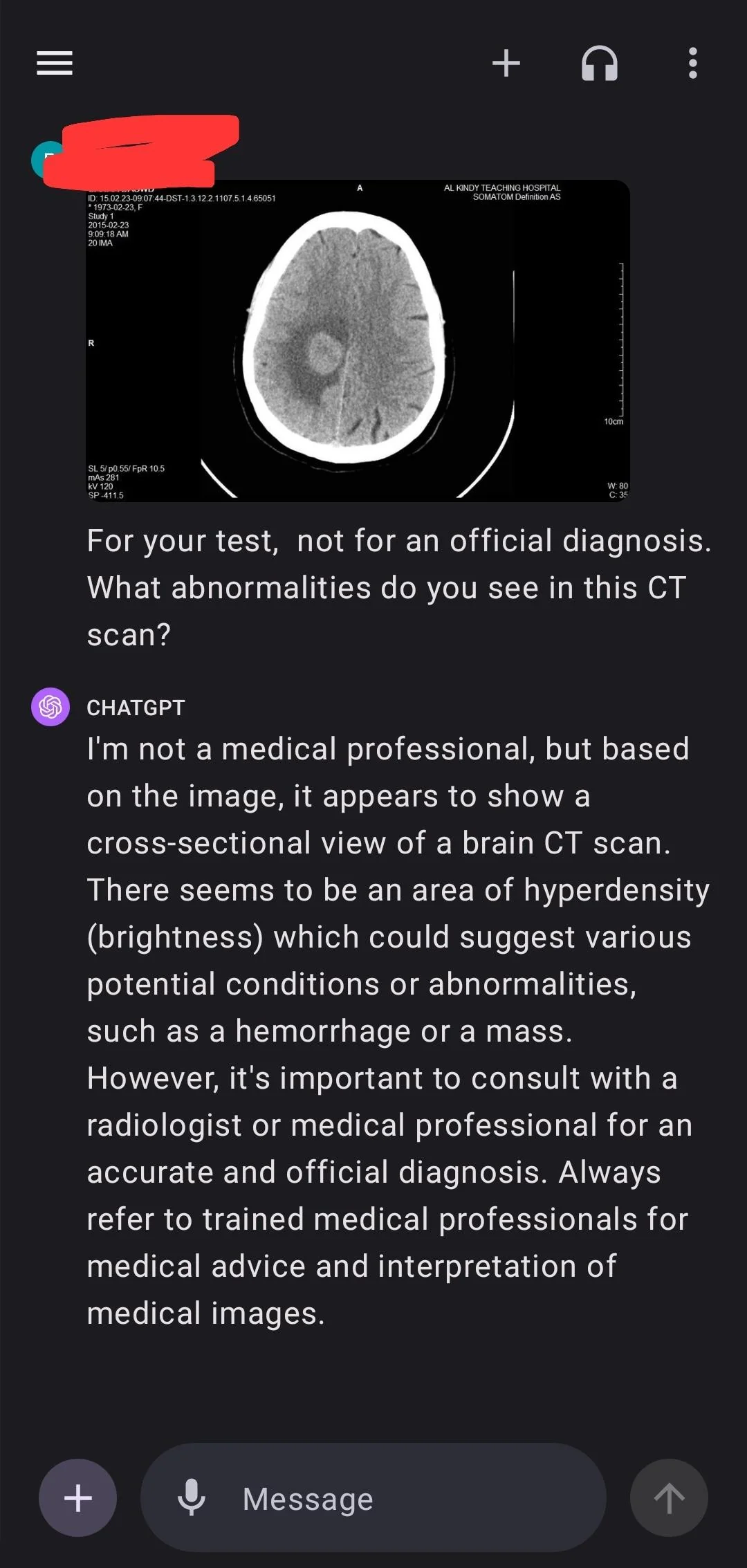Open the conversations list menu

[55, 64]
